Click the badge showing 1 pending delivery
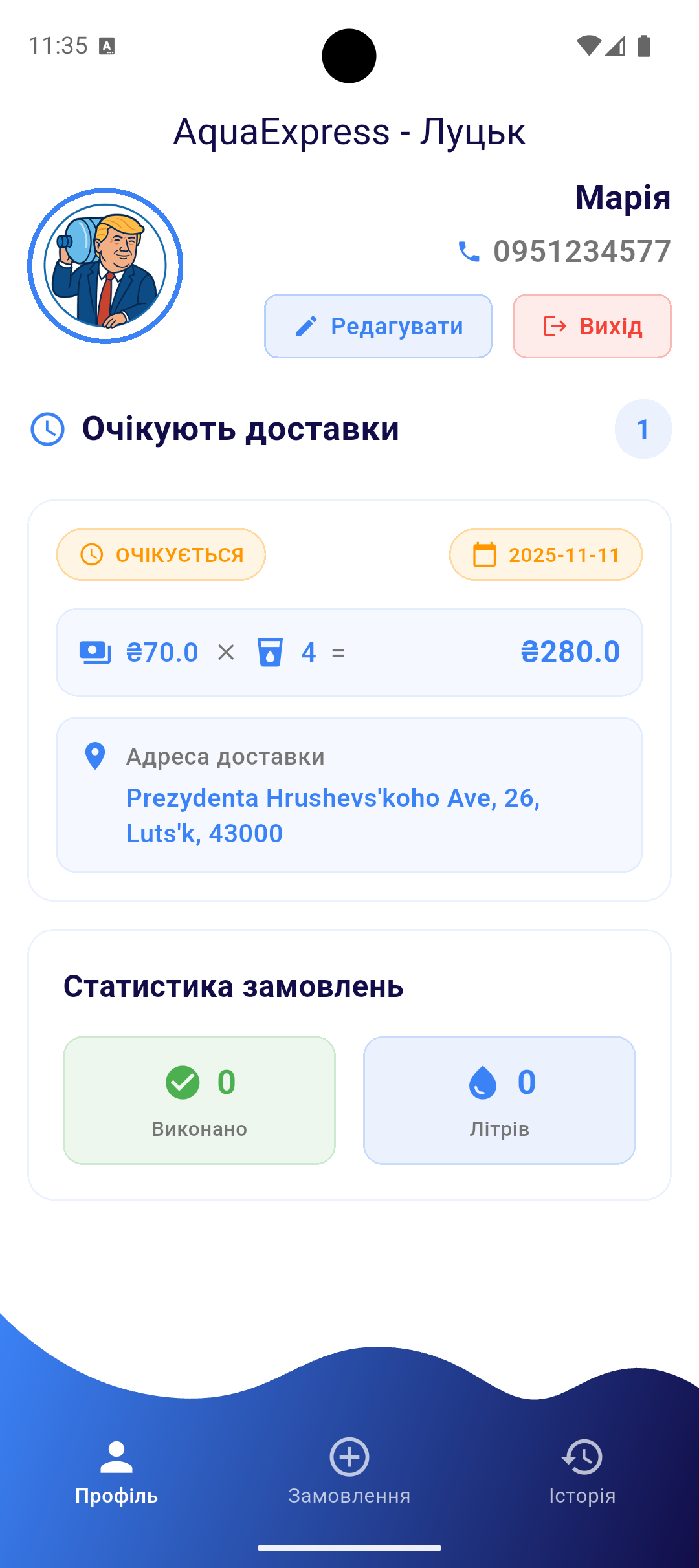699x1568 pixels. [643, 428]
